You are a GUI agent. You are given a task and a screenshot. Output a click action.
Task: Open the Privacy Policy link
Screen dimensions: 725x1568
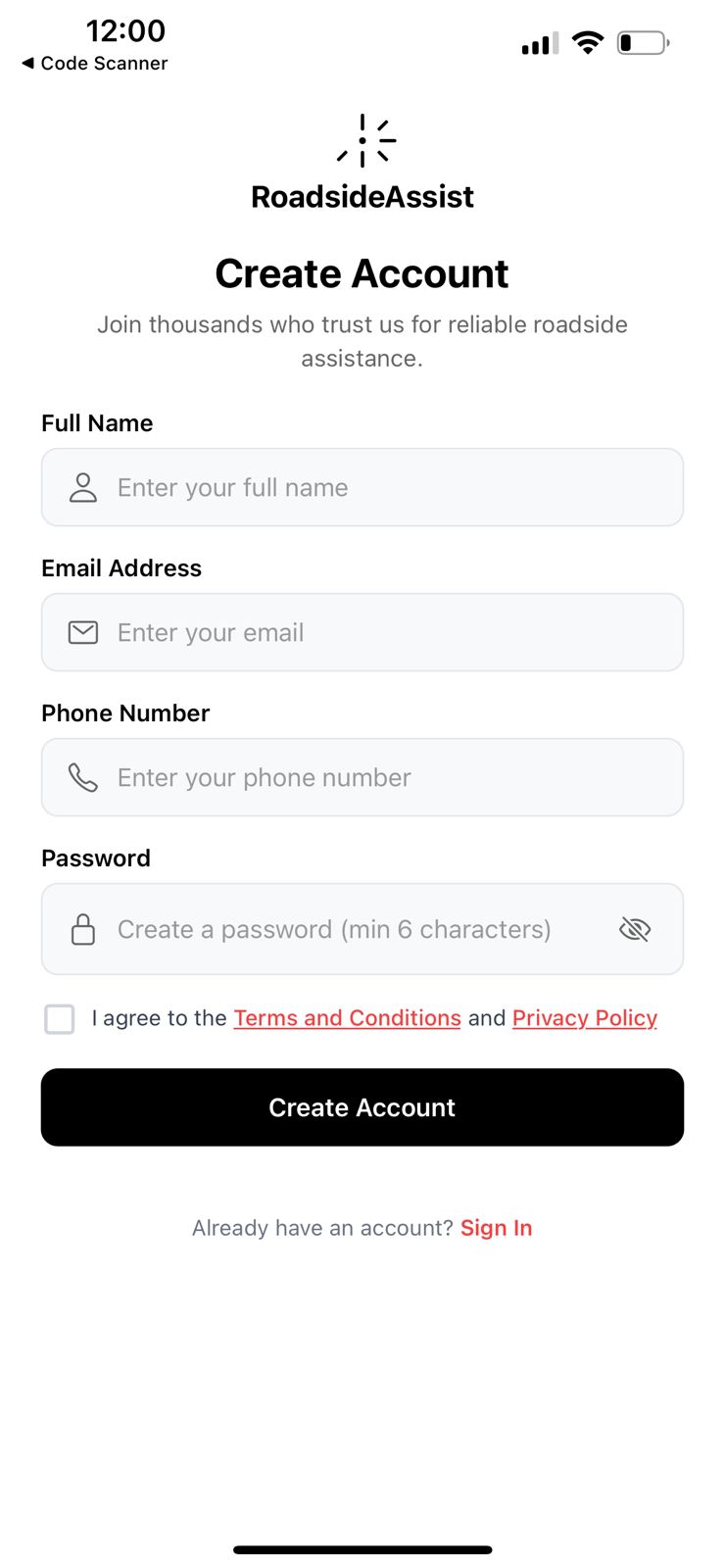[584, 1018]
